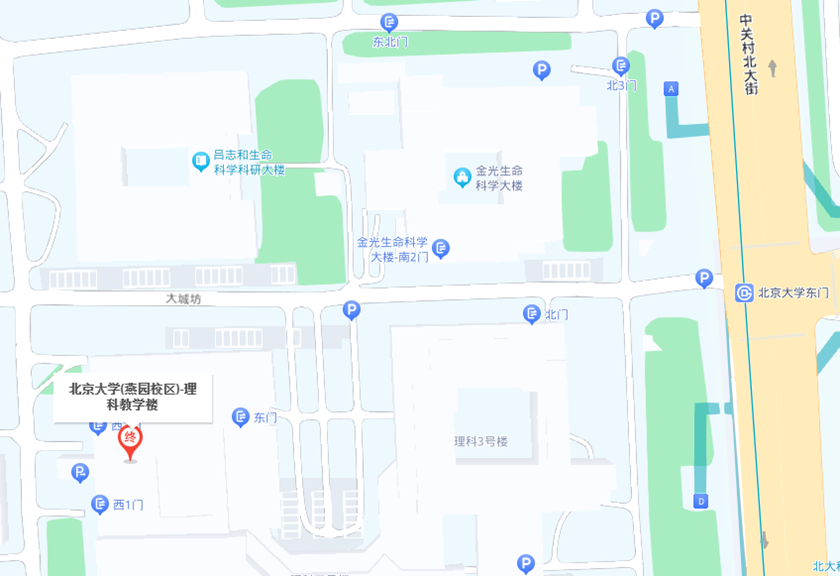Select the 东北门 gate marker

coord(389,23)
